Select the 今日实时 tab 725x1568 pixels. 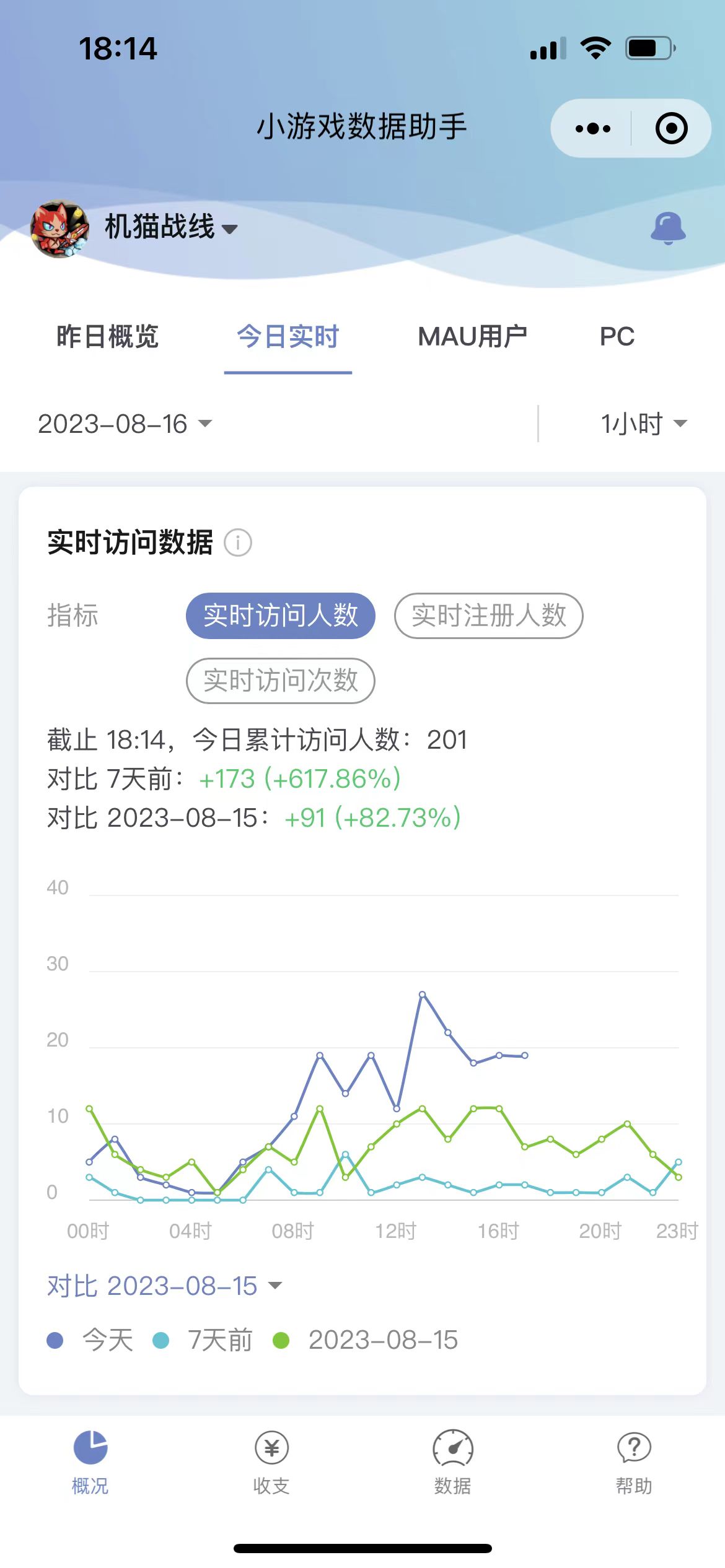(x=288, y=337)
